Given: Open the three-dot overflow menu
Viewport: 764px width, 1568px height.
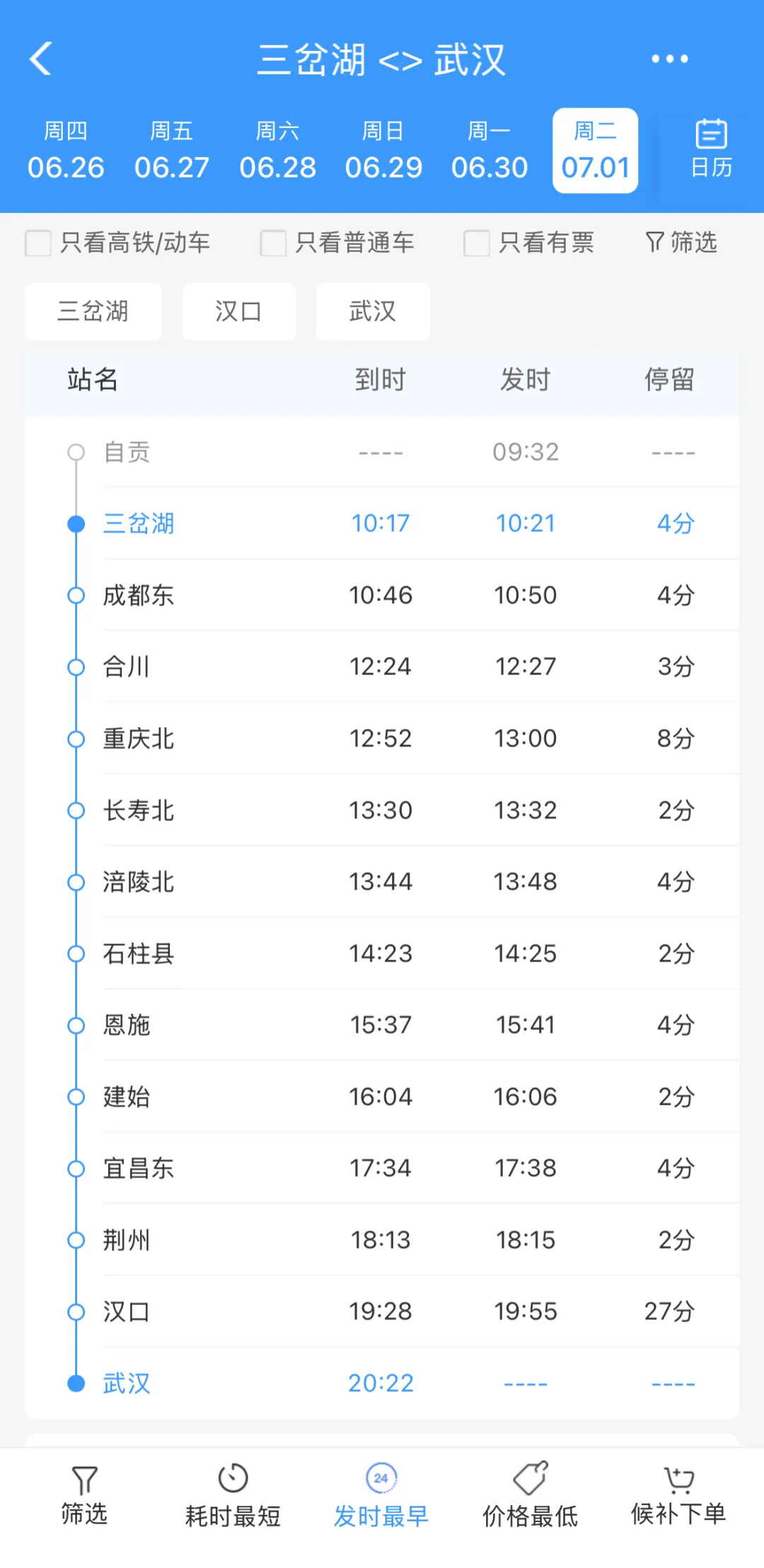Looking at the screenshot, I should click(669, 59).
